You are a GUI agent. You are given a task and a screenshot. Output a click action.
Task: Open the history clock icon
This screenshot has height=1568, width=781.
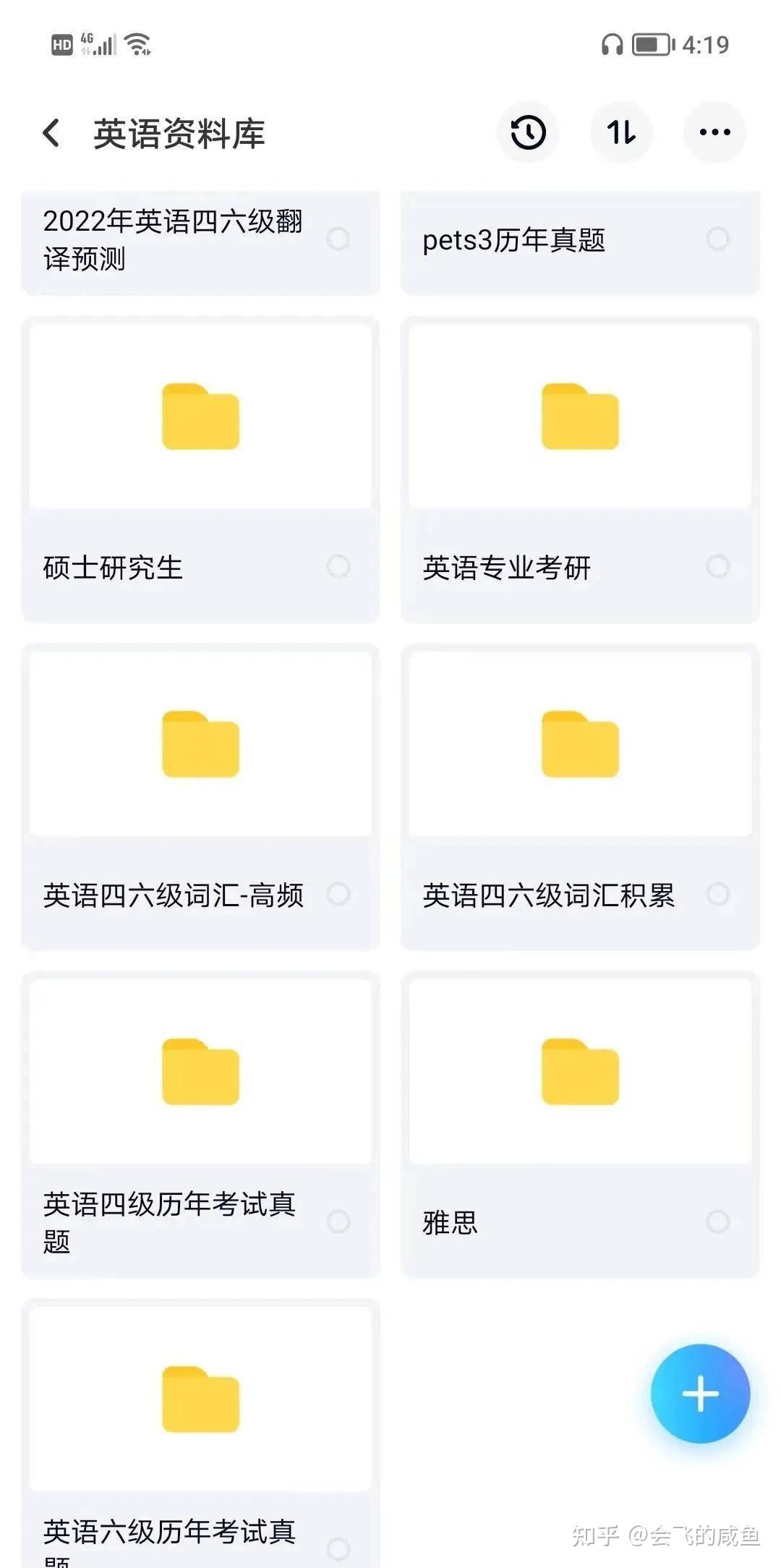coord(528,132)
